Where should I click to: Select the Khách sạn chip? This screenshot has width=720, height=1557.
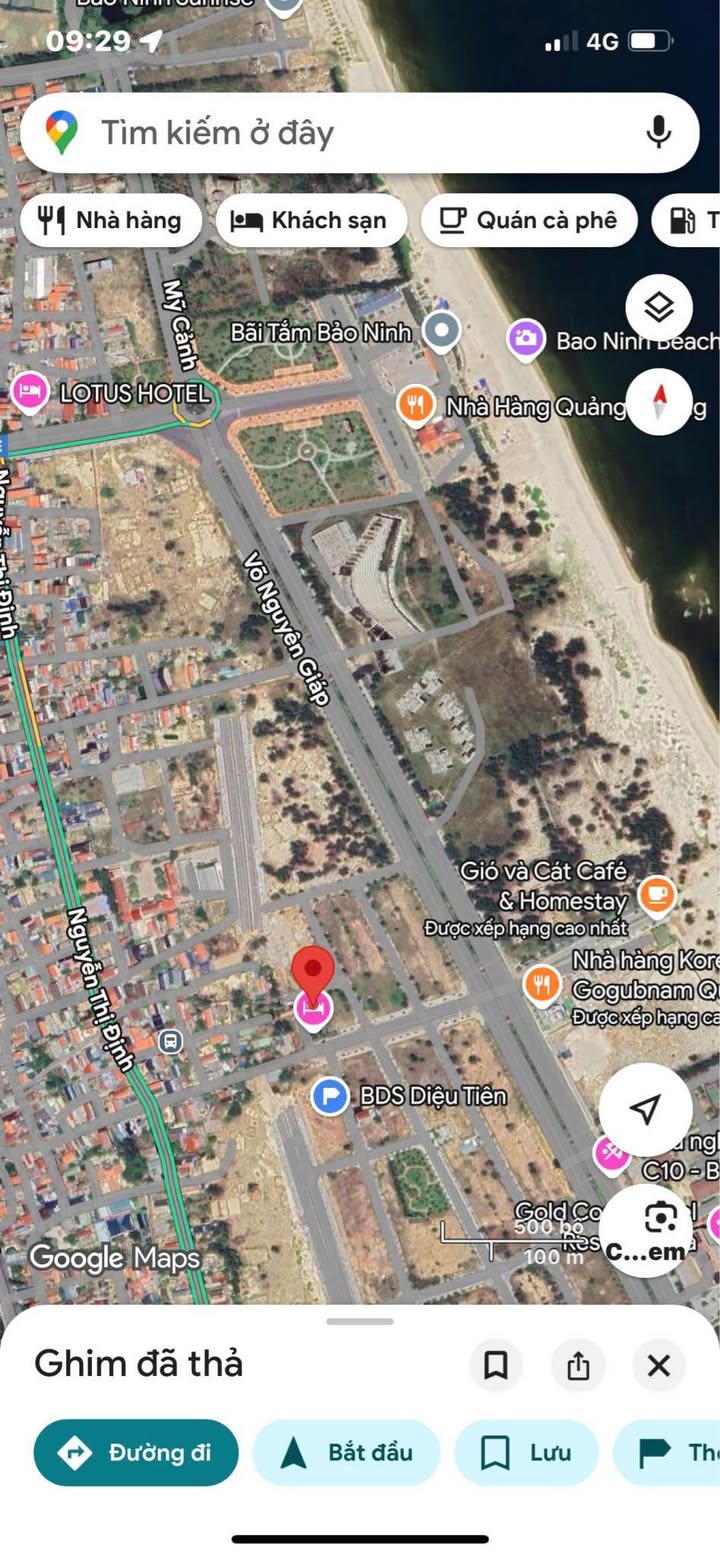click(x=311, y=220)
